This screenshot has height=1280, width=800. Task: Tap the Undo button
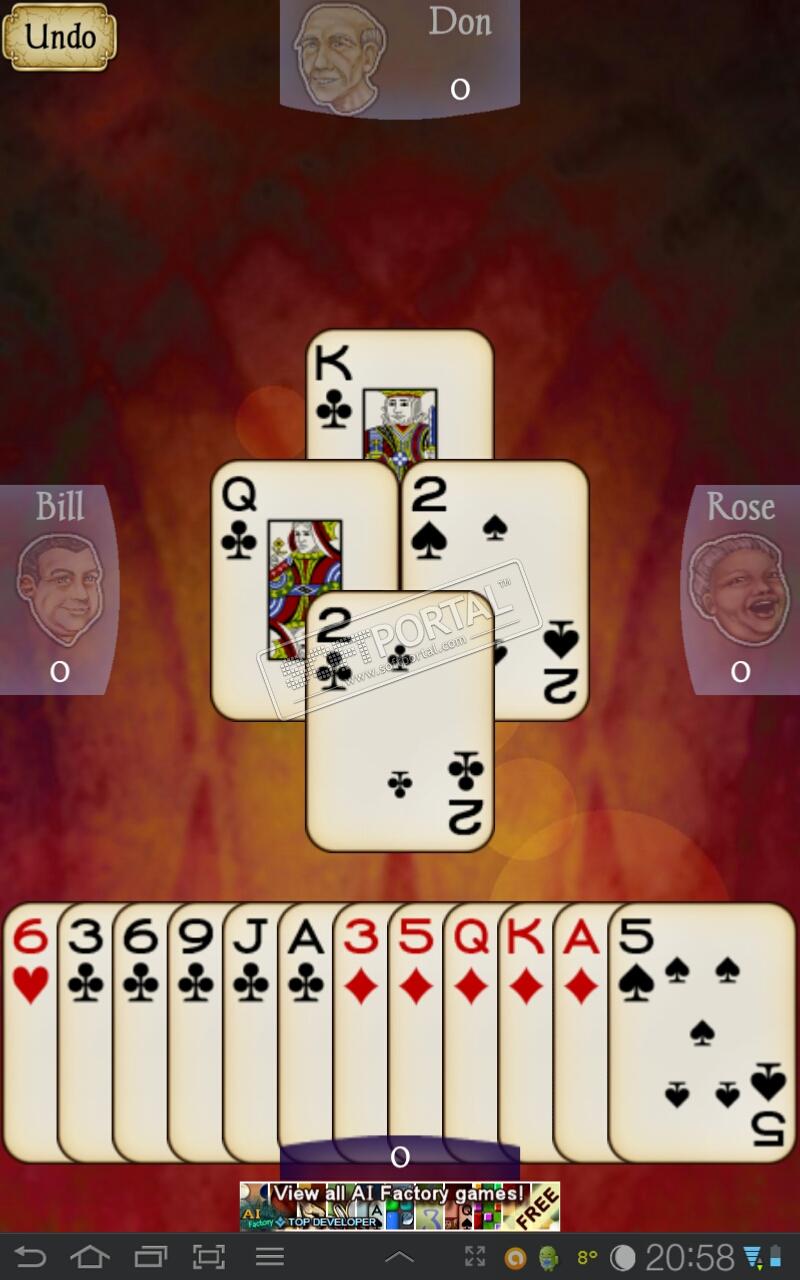(x=59, y=37)
